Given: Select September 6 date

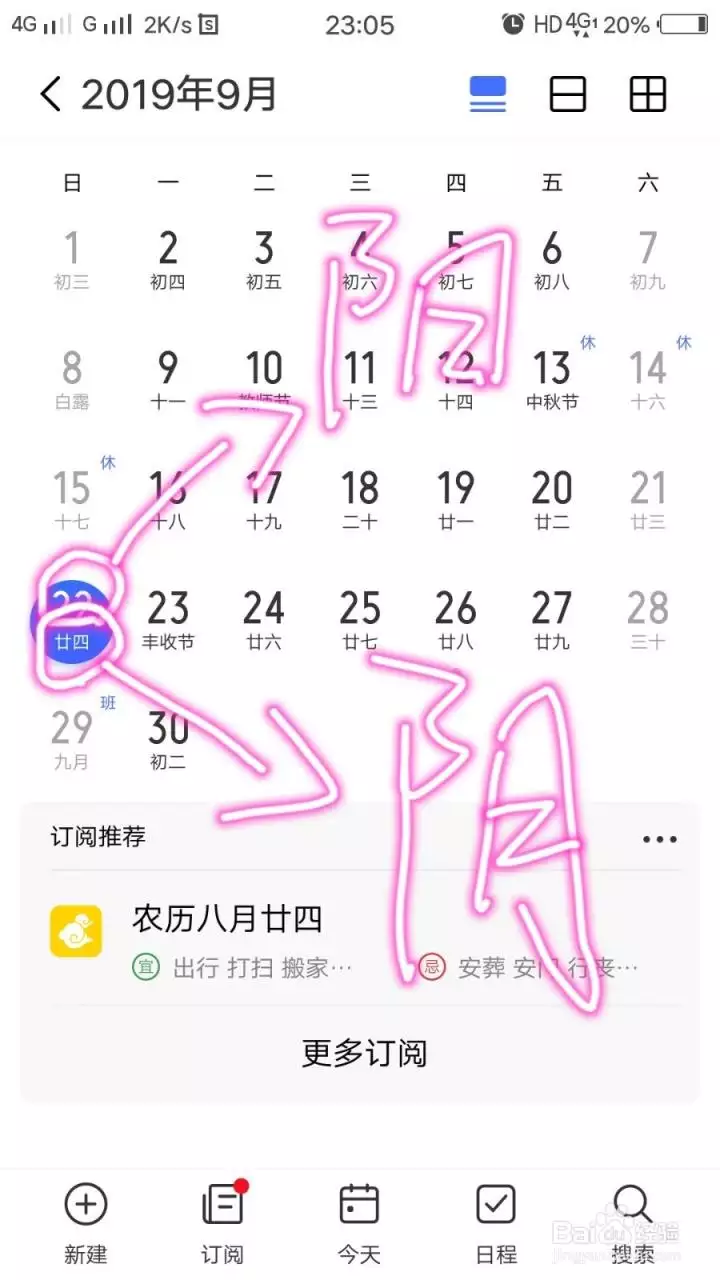Looking at the screenshot, I should click(552, 260).
